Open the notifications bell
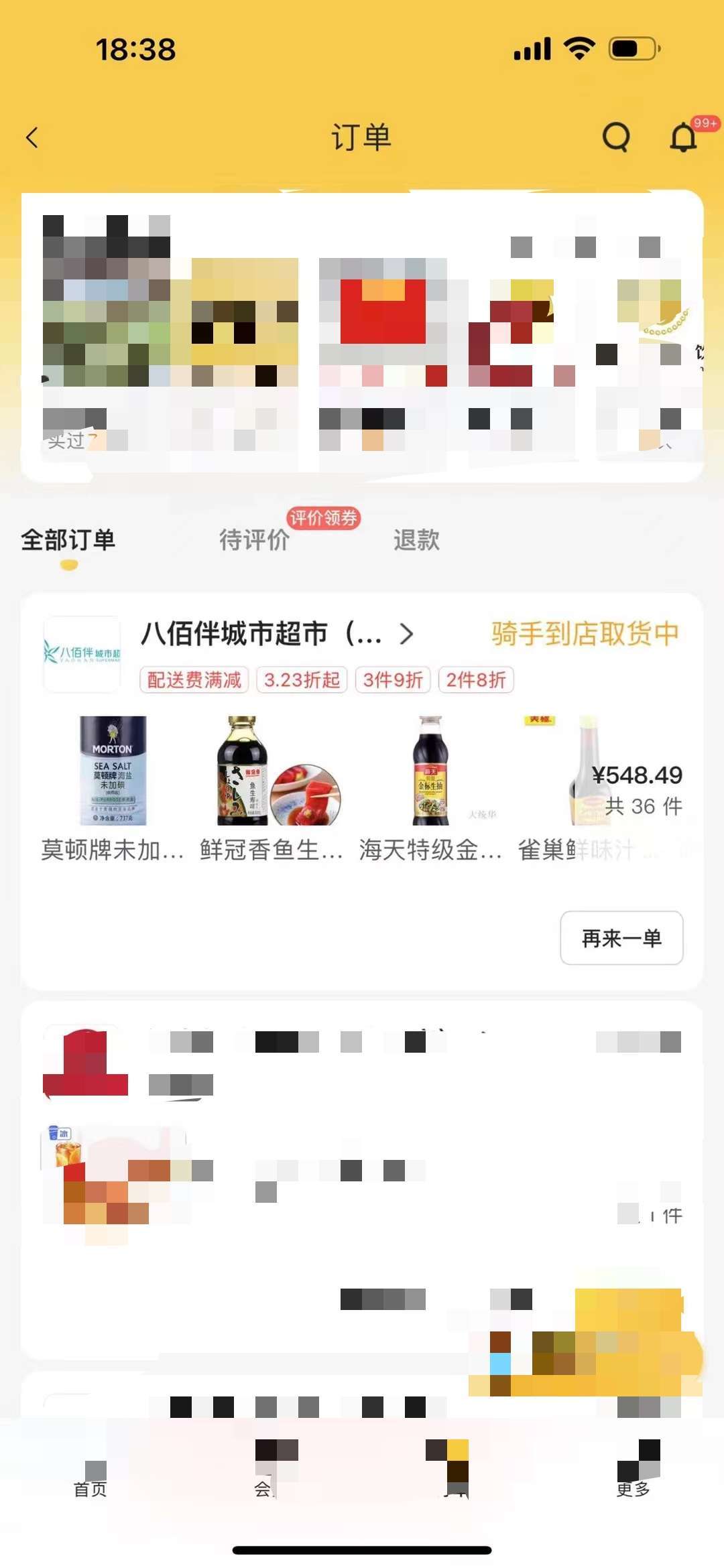This screenshot has height=1568, width=724. [684, 137]
